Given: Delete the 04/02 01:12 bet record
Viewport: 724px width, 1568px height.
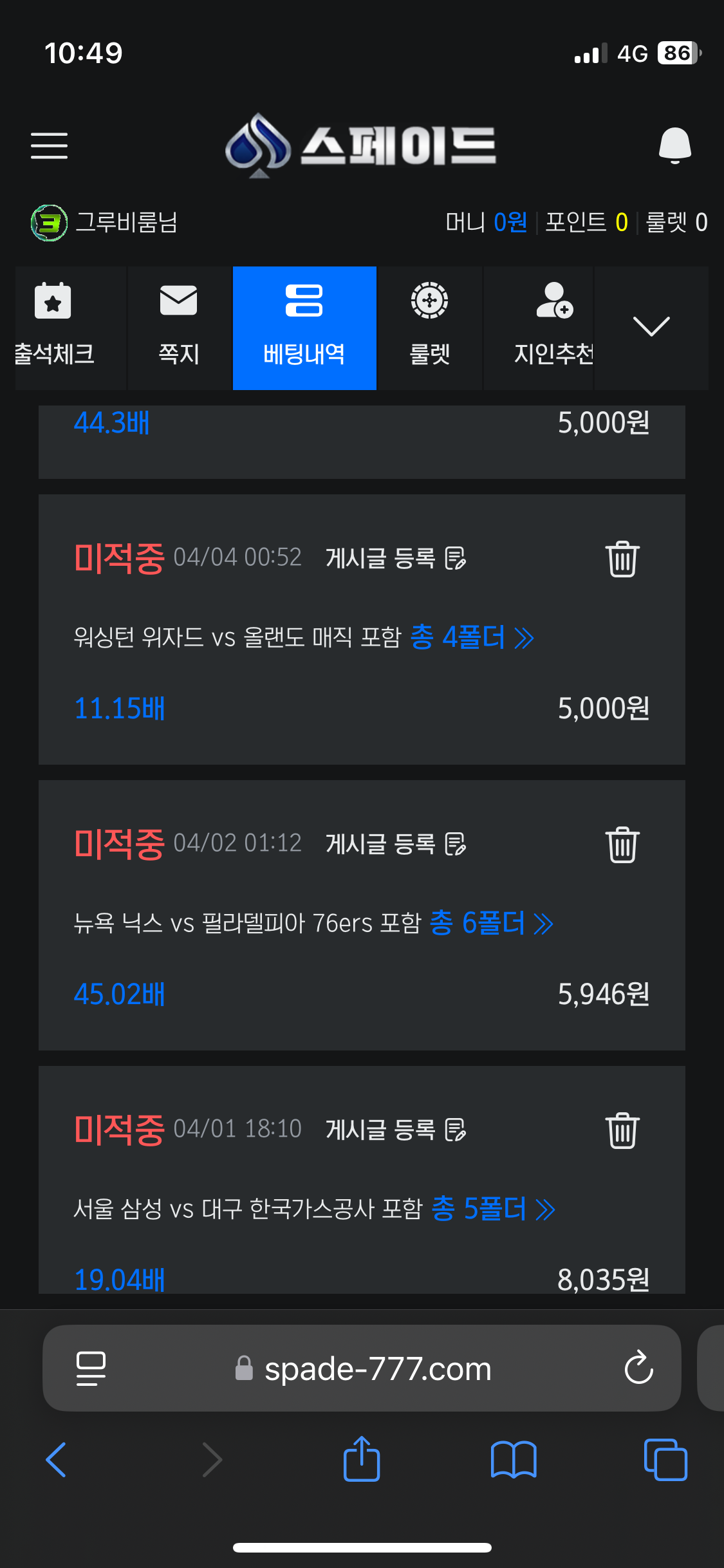Looking at the screenshot, I should pyautogui.click(x=622, y=845).
